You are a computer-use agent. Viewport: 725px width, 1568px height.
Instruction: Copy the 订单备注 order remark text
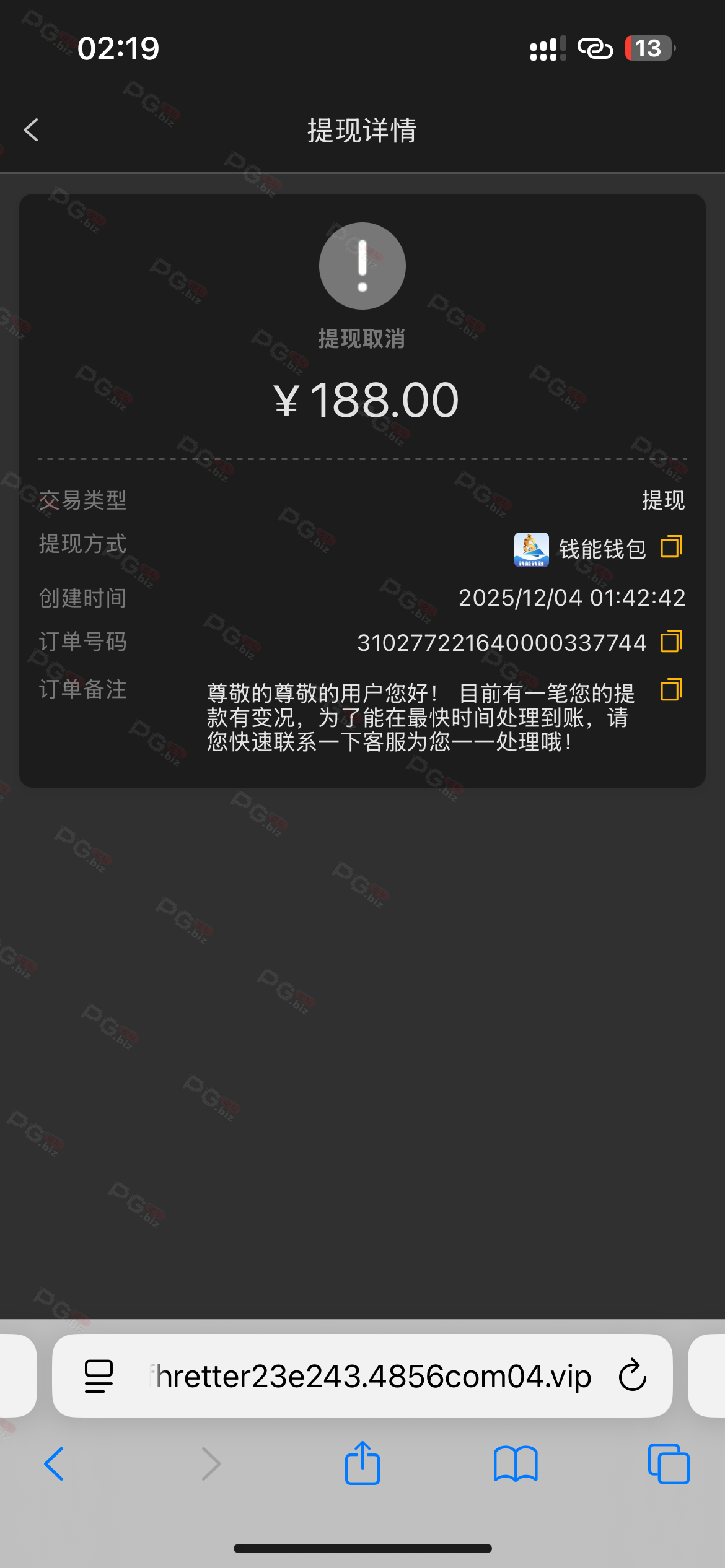[671, 690]
